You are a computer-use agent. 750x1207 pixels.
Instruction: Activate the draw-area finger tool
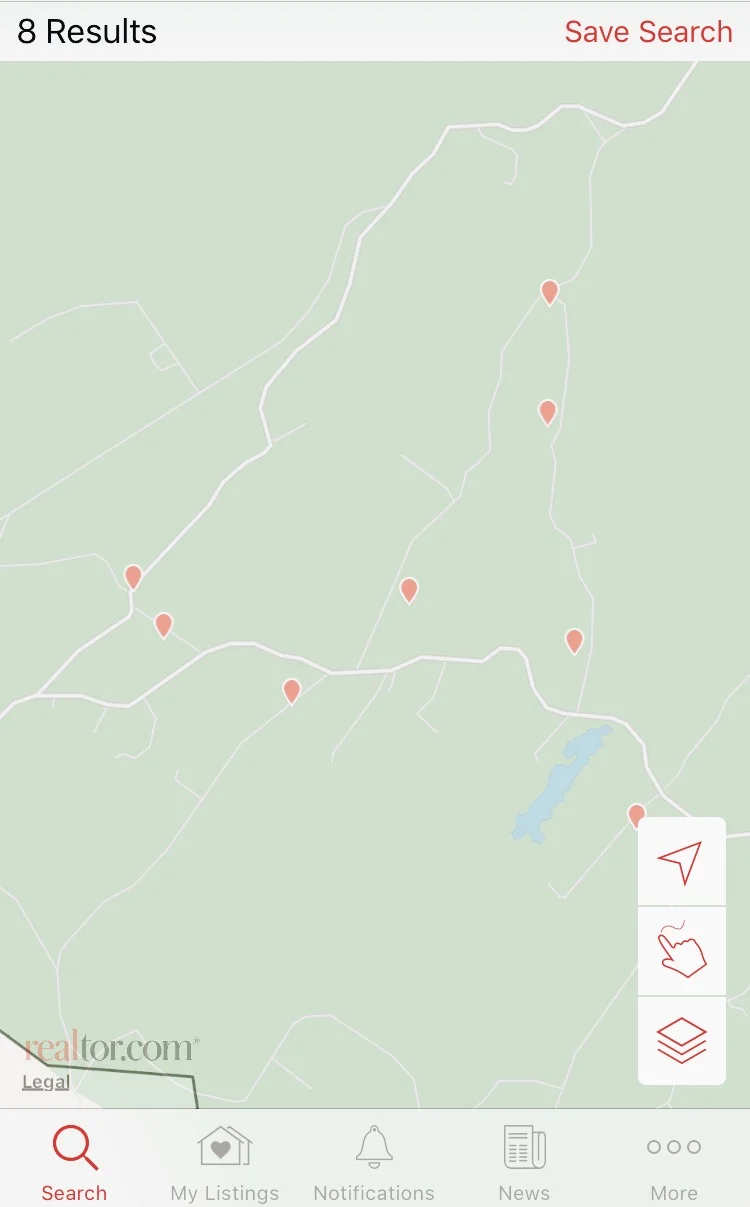point(681,951)
